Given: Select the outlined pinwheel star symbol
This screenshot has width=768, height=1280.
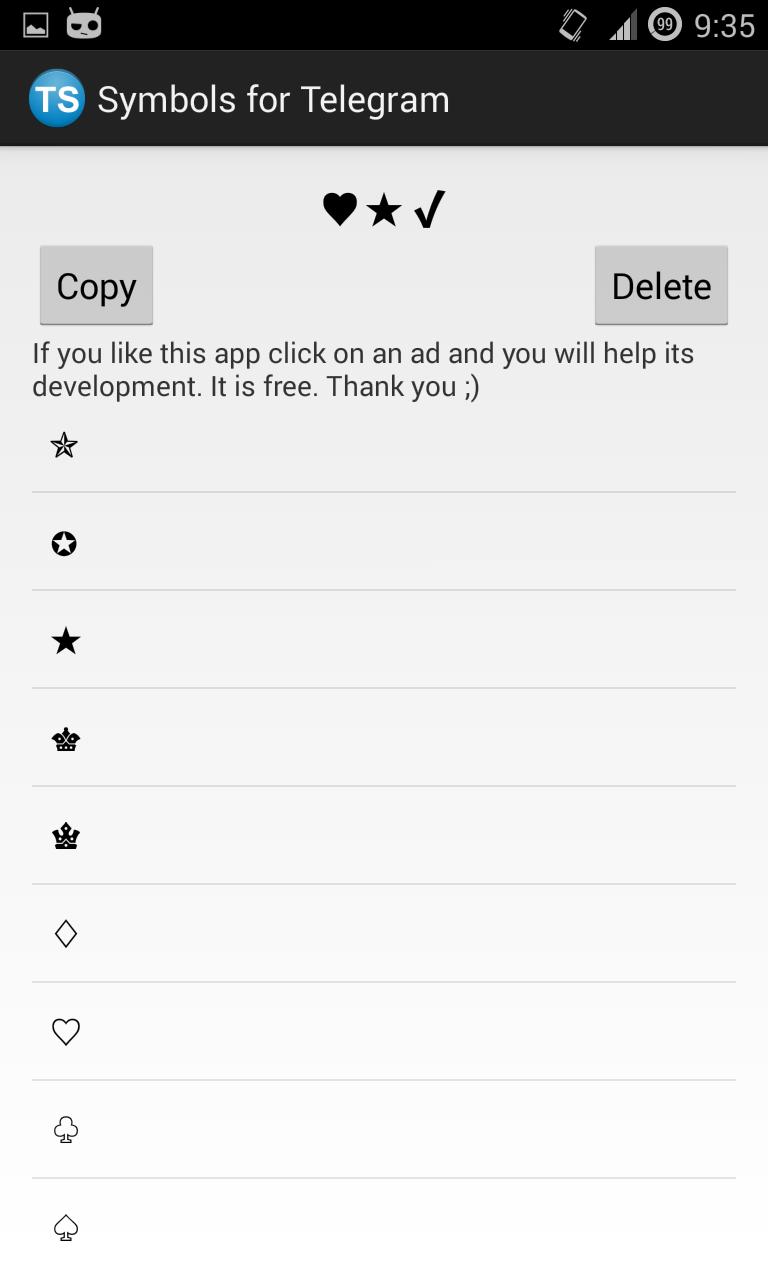Looking at the screenshot, I should [x=65, y=444].
